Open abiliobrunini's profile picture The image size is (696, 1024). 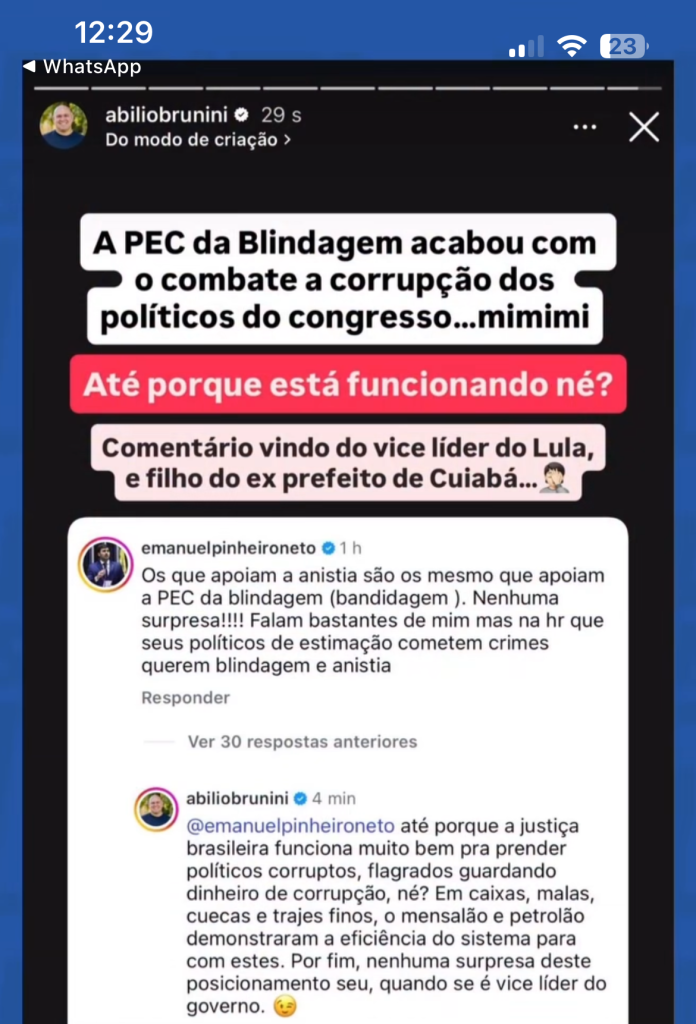tap(63, 126)
